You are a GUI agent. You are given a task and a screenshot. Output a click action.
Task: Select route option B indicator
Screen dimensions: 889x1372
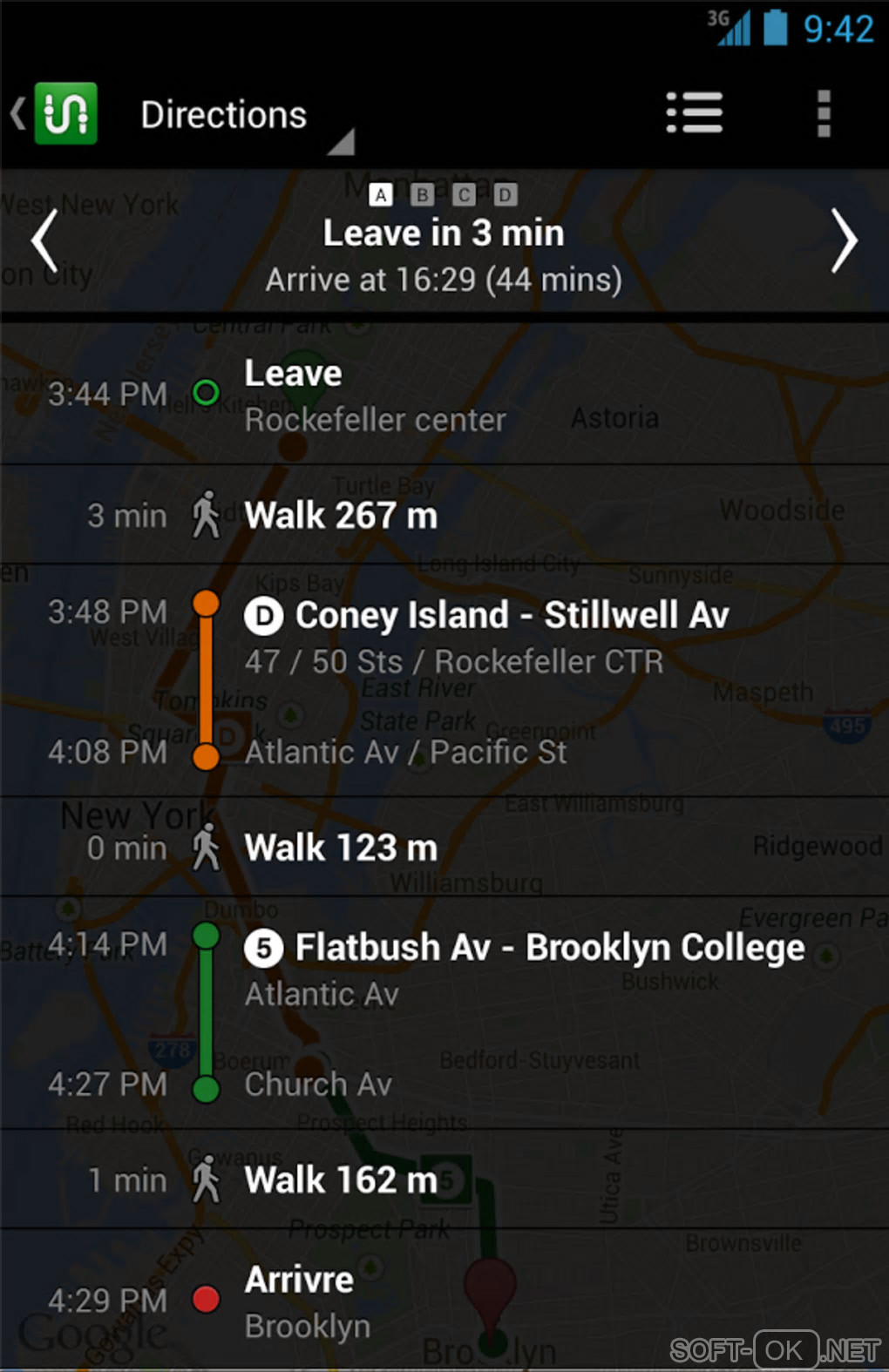pyautogui.click(x=423, y=194)
